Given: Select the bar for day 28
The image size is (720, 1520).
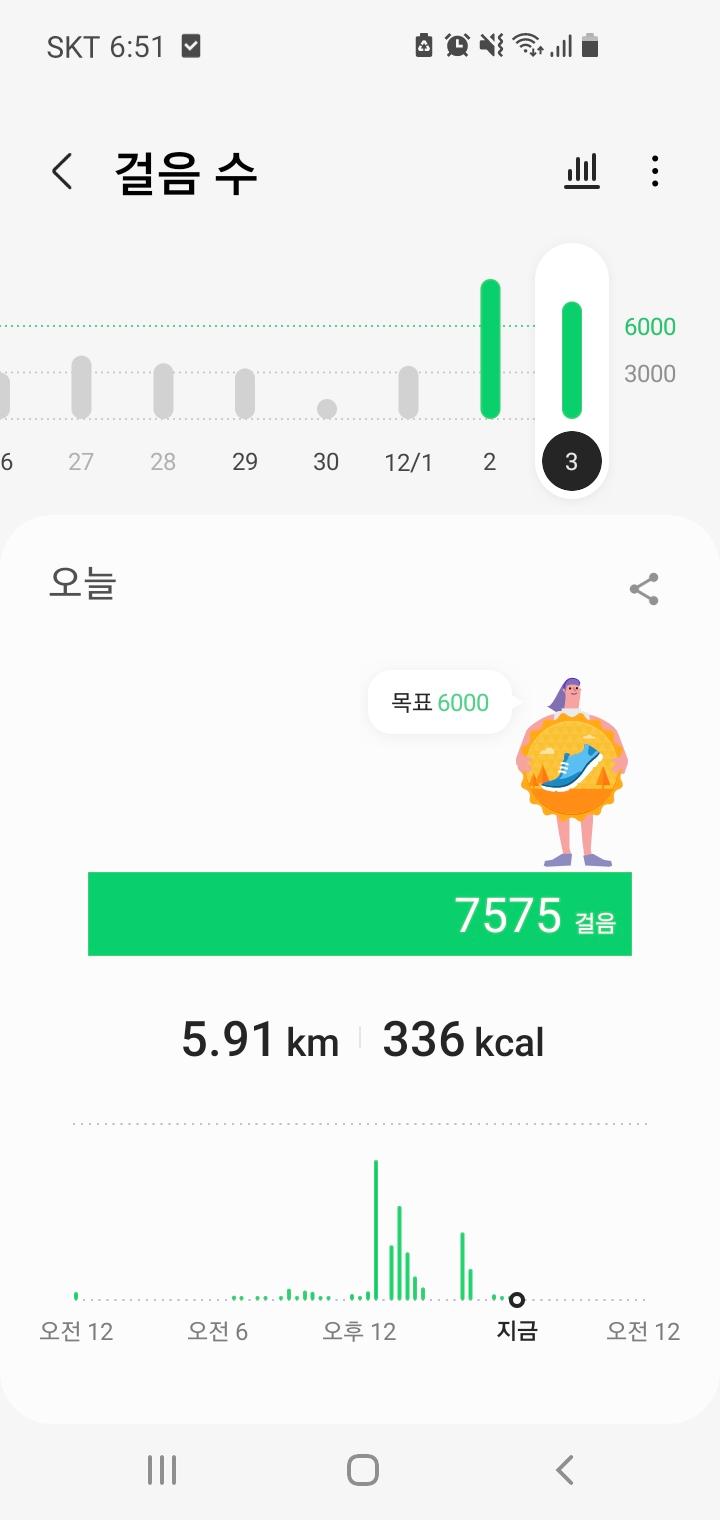Looking at the screenshot, I should [163, 391].
